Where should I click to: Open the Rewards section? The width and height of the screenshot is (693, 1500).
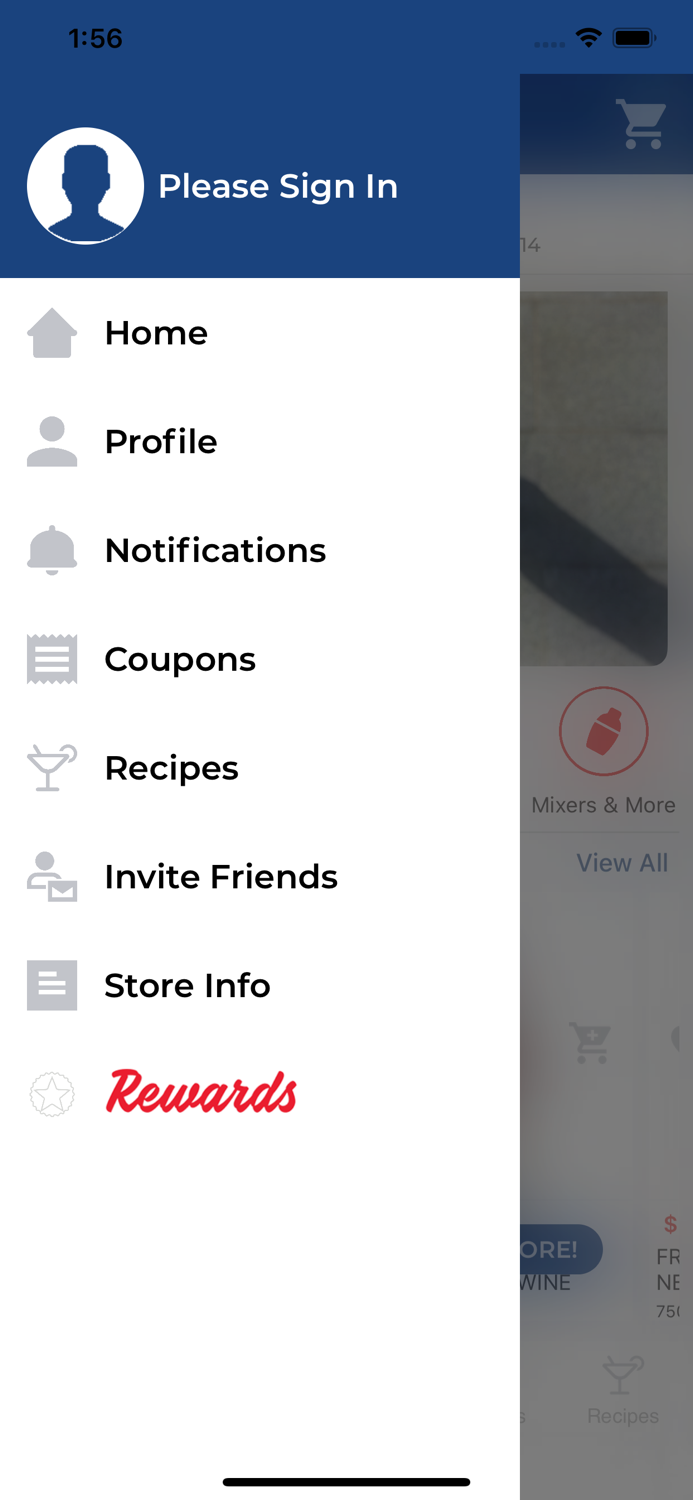(x=201, y=1093)
